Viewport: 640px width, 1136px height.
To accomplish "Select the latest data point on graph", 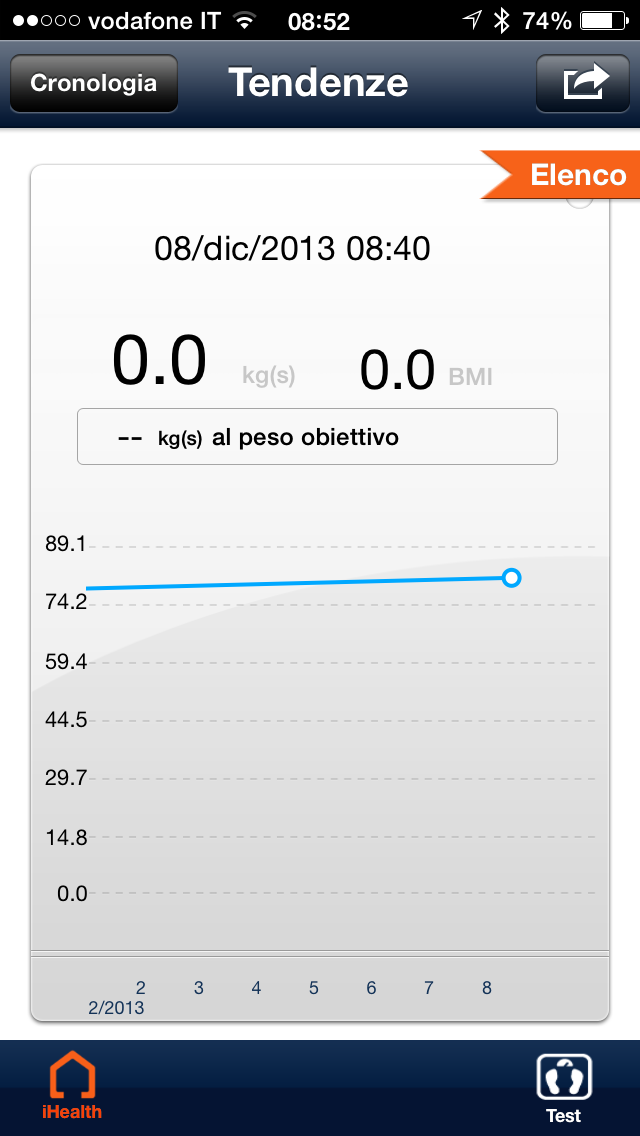I will 511,577.
